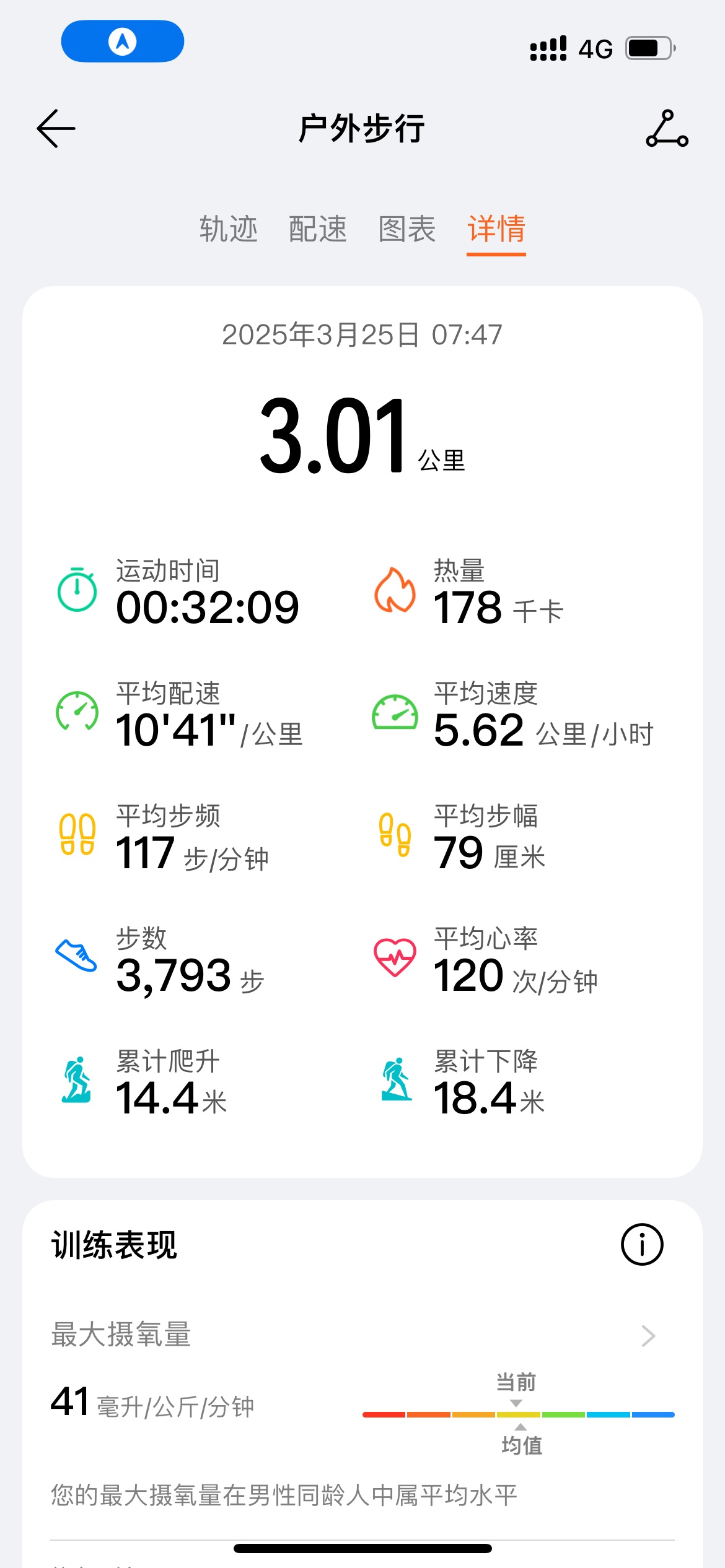This screenshot has width=725, height=1568.
Task: Open 训练表现 info icon
Action: pos(642,1244)
